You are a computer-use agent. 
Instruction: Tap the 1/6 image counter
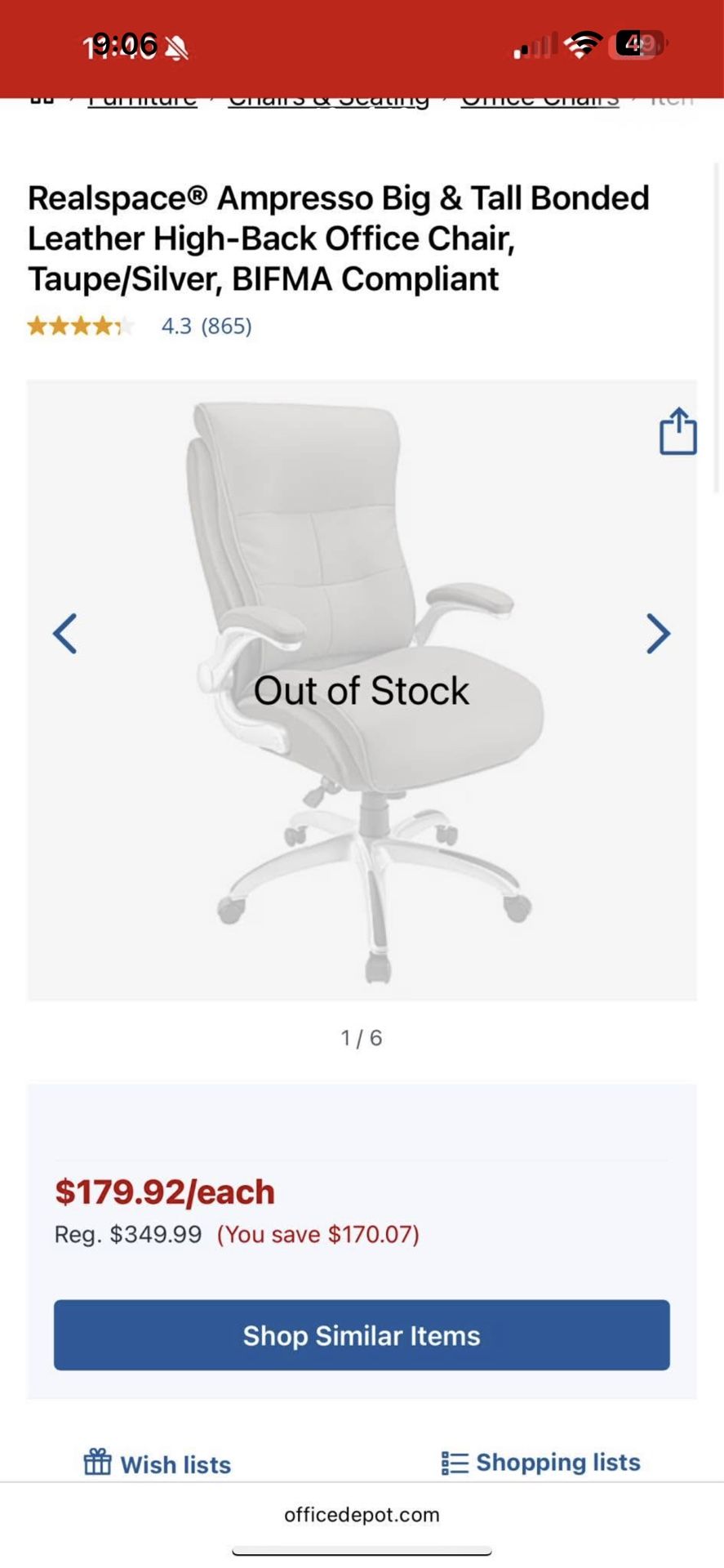362,1037
